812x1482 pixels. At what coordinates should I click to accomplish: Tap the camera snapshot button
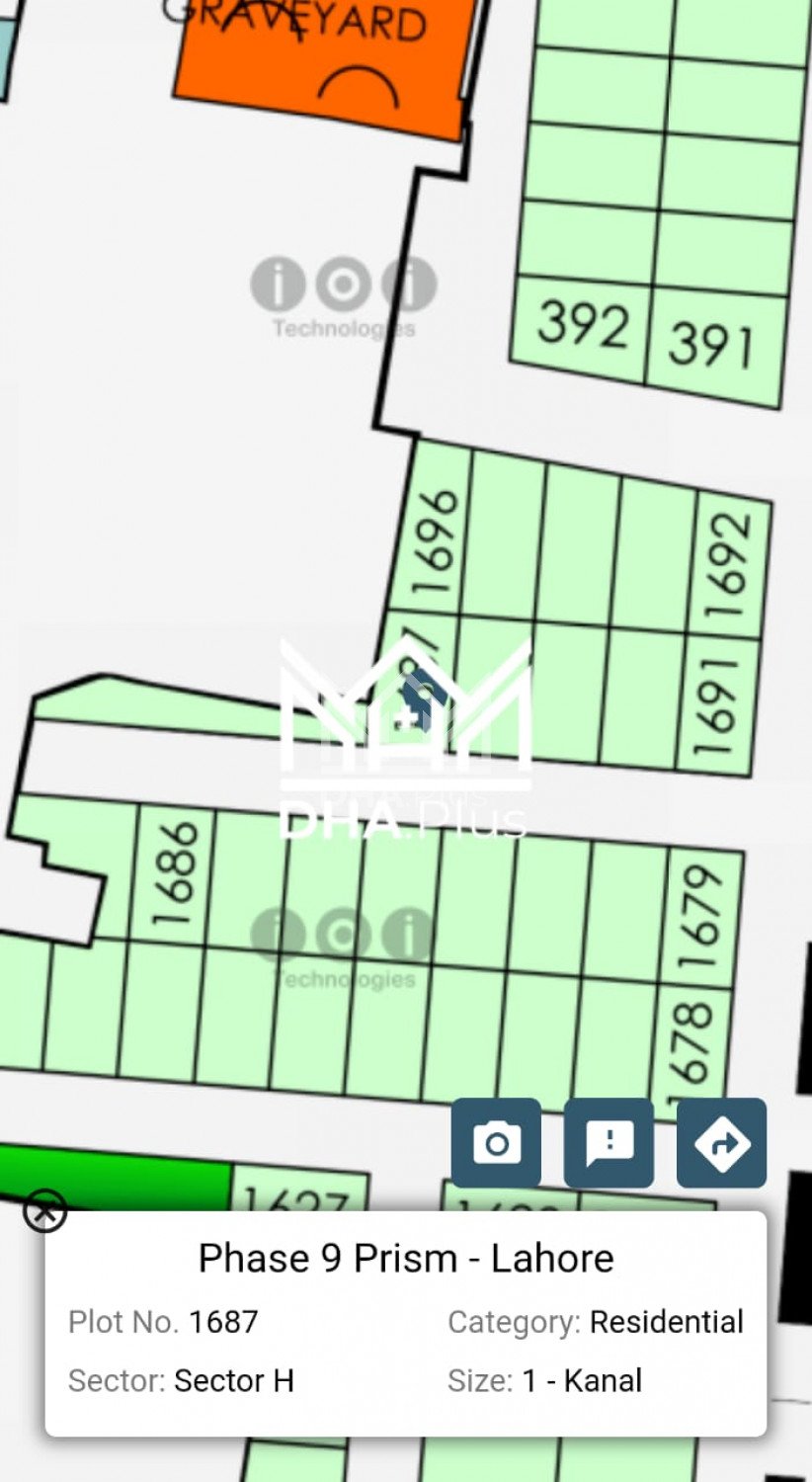[x=496, y=1143]
